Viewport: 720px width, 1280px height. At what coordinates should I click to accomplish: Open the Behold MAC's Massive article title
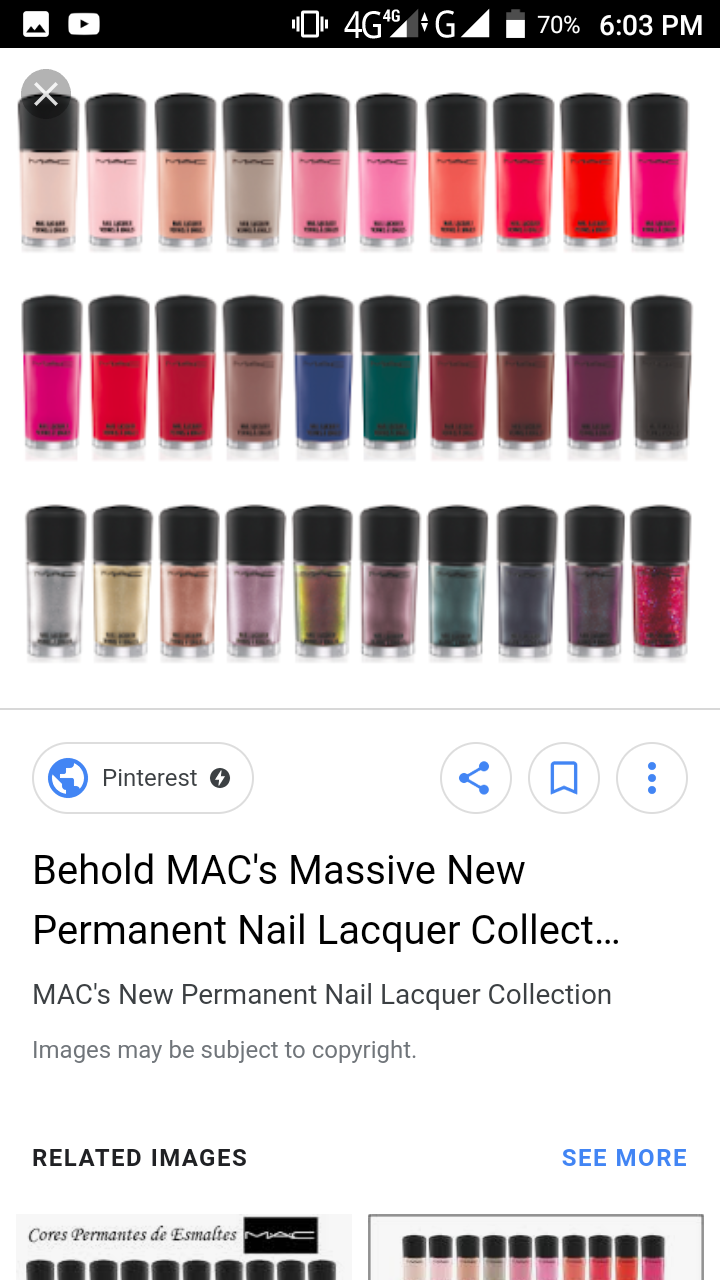pos(327,900)
